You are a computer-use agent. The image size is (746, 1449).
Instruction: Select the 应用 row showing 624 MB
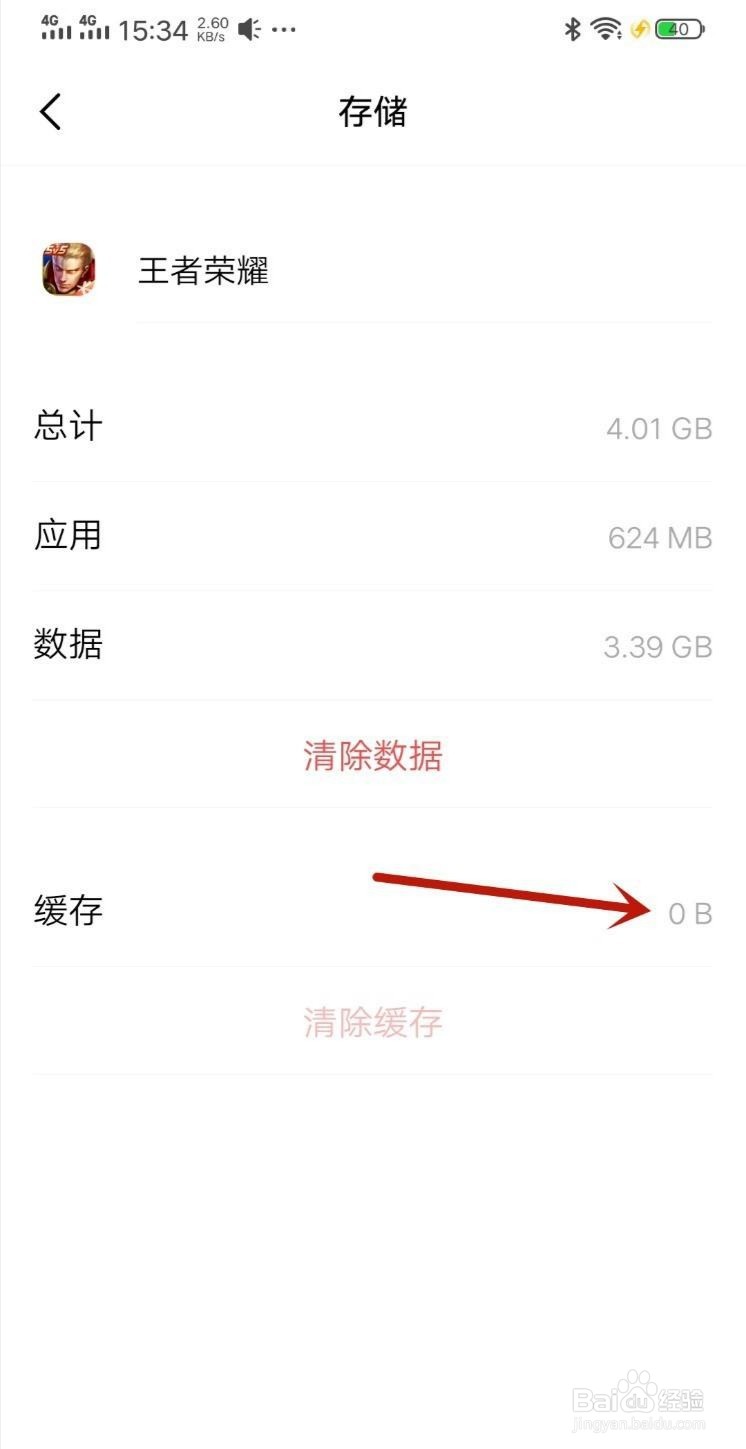tap(372, 536)
